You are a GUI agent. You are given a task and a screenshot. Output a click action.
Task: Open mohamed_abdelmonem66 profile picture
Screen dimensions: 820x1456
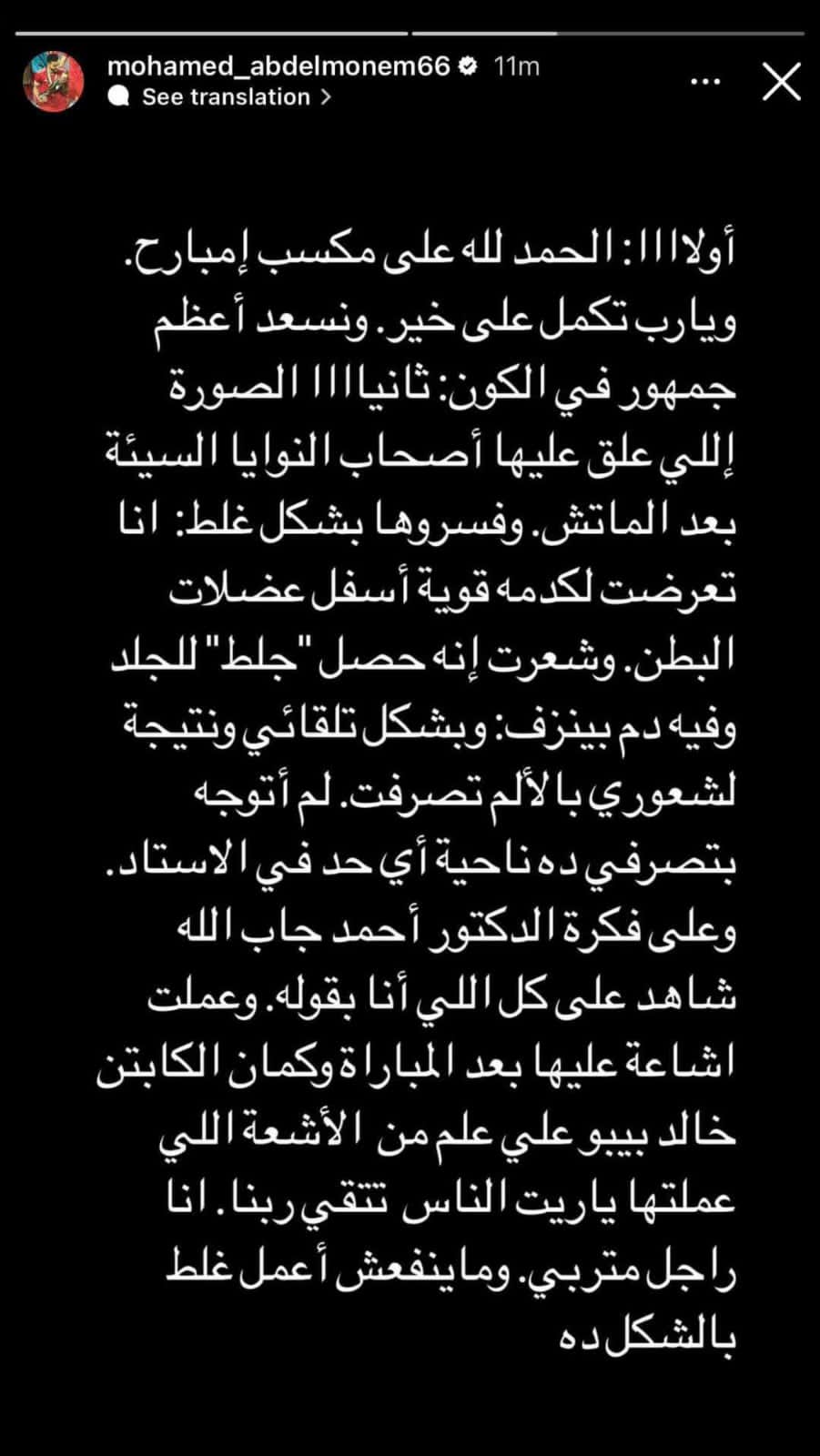54,81
